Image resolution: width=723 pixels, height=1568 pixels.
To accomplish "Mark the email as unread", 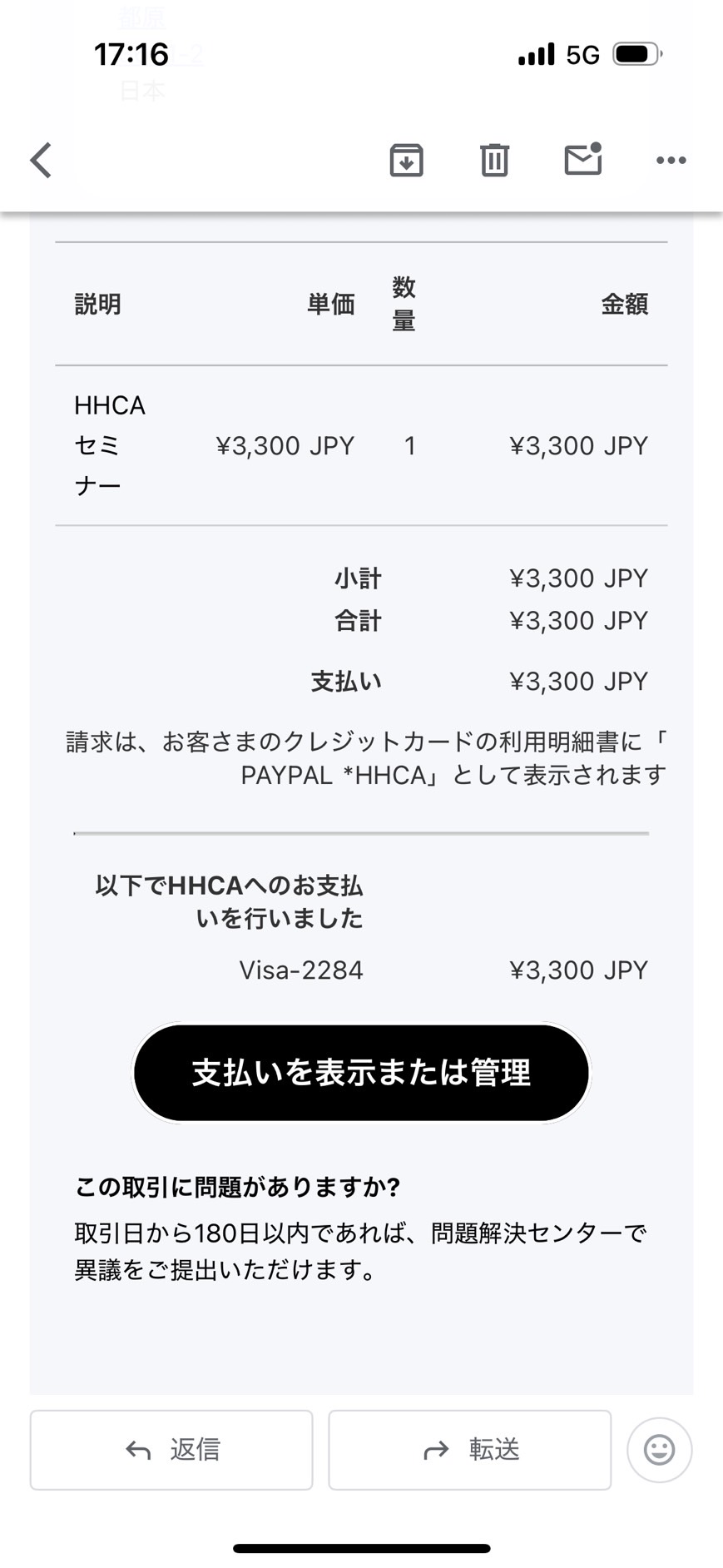I will 583,158.
